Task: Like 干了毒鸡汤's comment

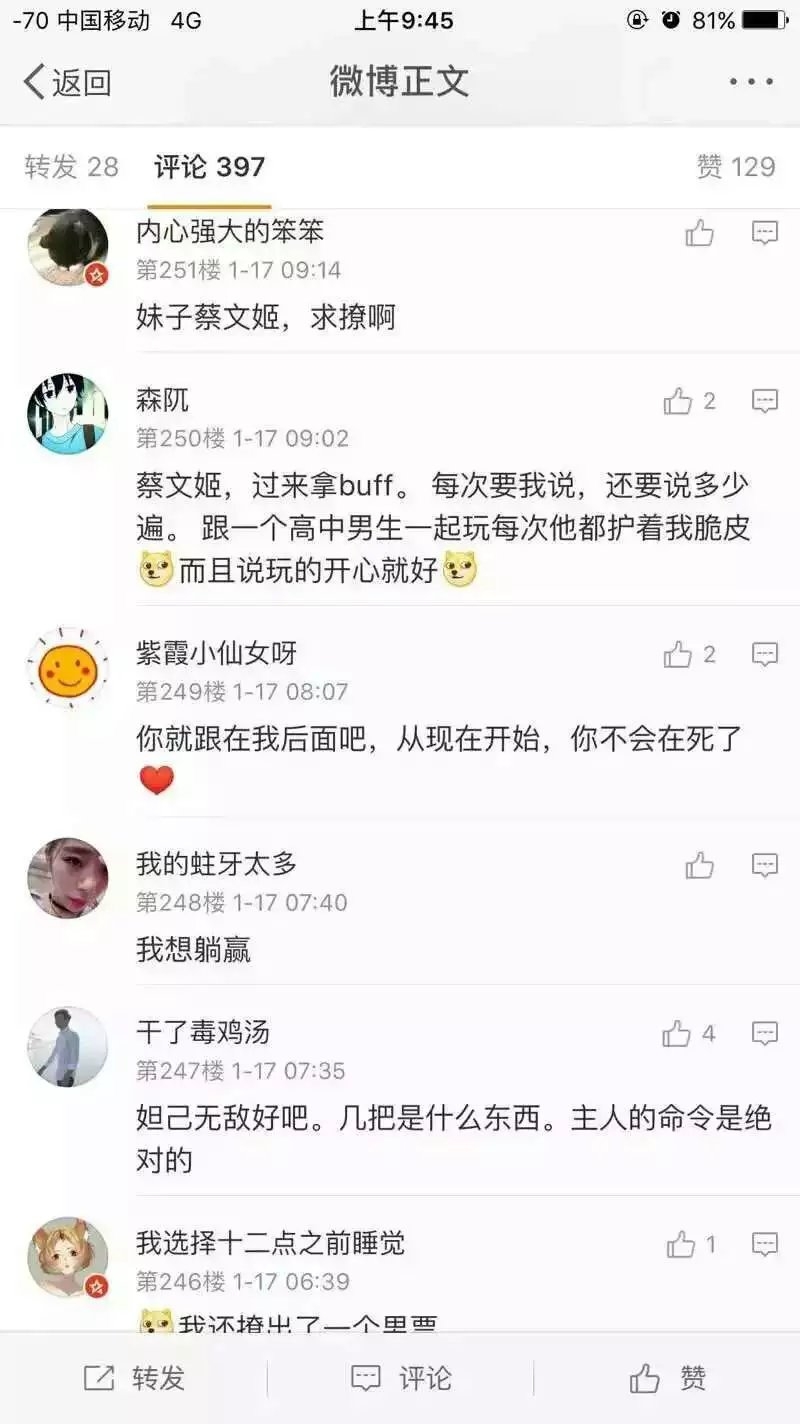Action: [x=678, y=1034]
